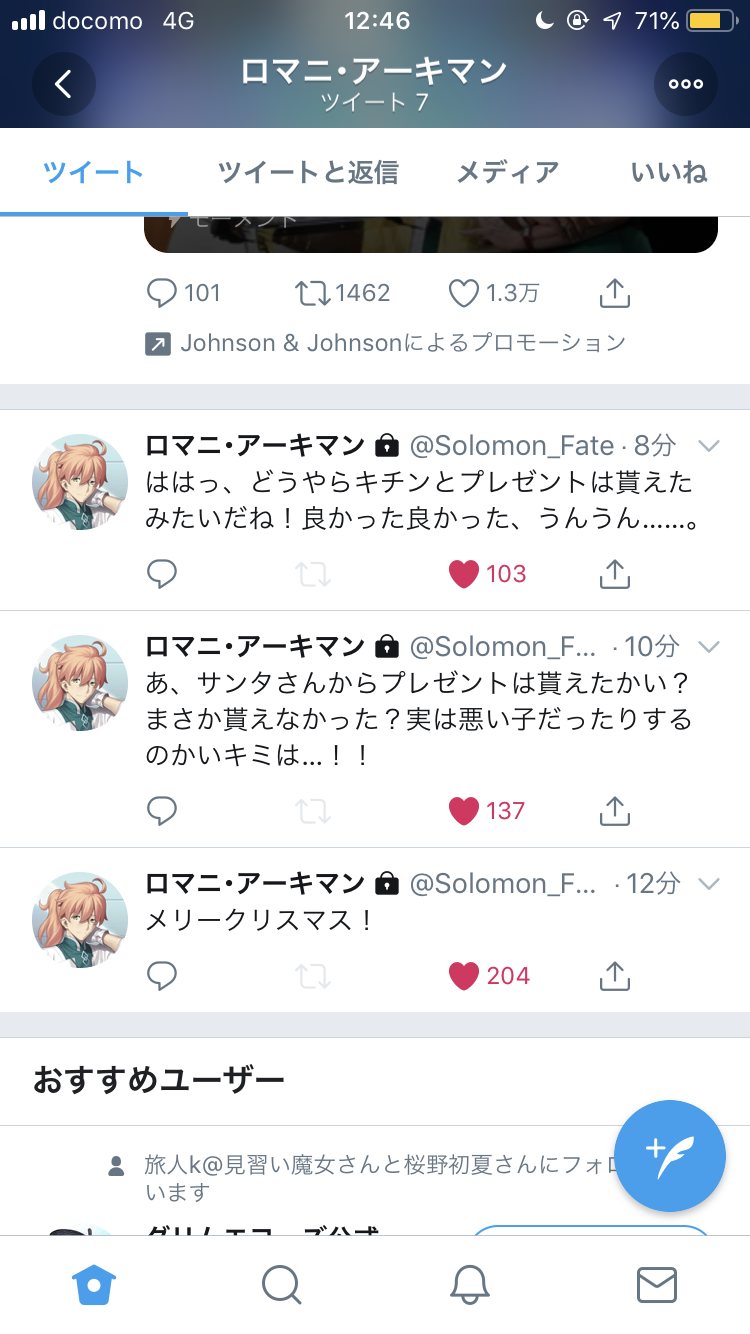The height and width of the screenshot is (1334, 750).
Task: Retweet the Johnson & Johnson promoted tweet
Action: 313,293
